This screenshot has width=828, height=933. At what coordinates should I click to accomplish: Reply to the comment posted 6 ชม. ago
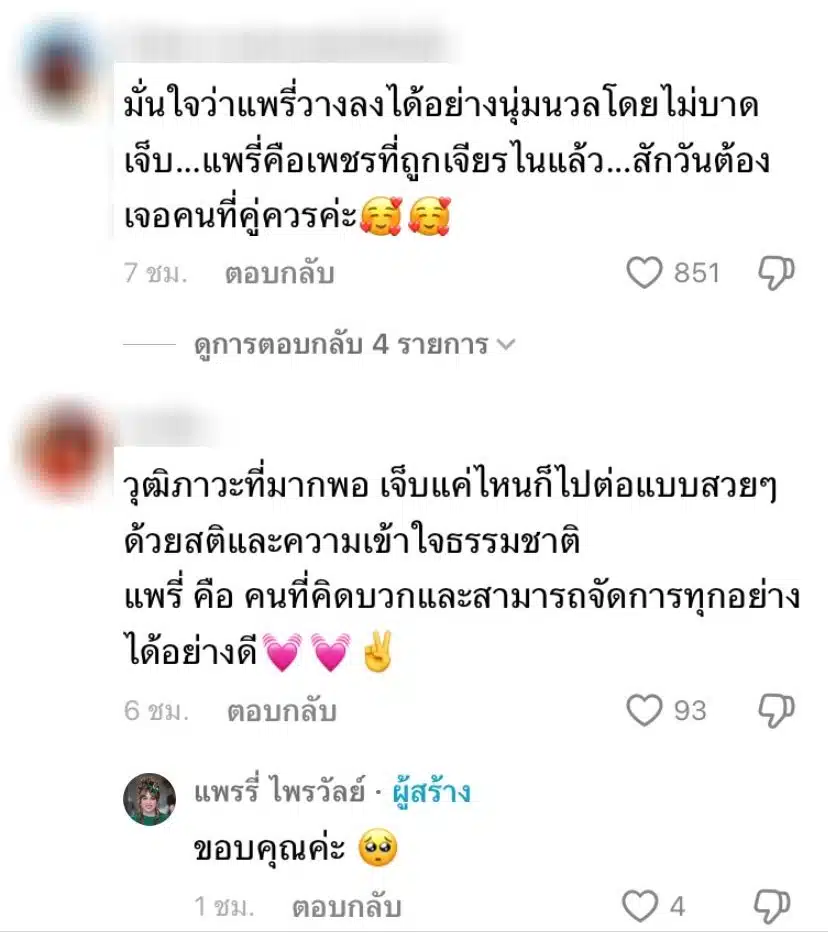click(x=280, y=711)
